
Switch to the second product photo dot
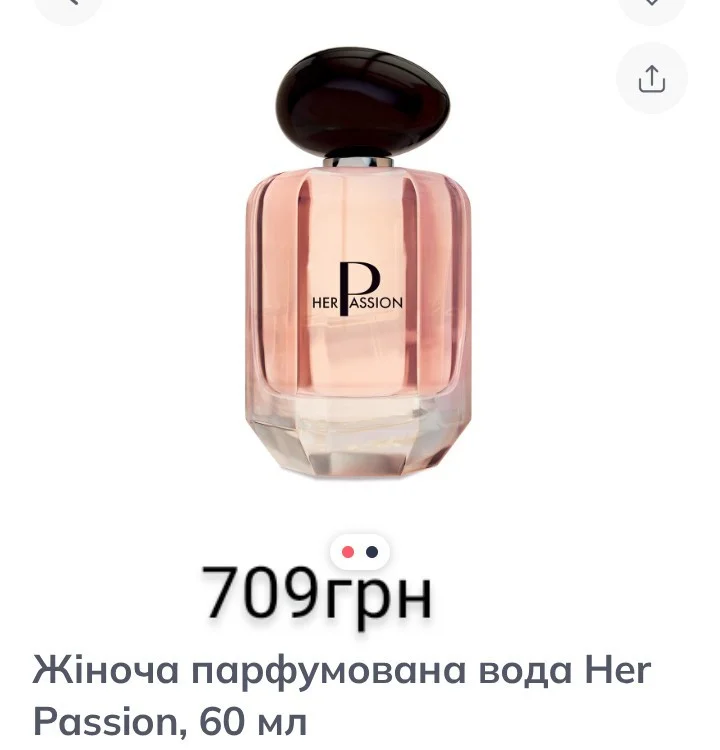coord(372,552)
